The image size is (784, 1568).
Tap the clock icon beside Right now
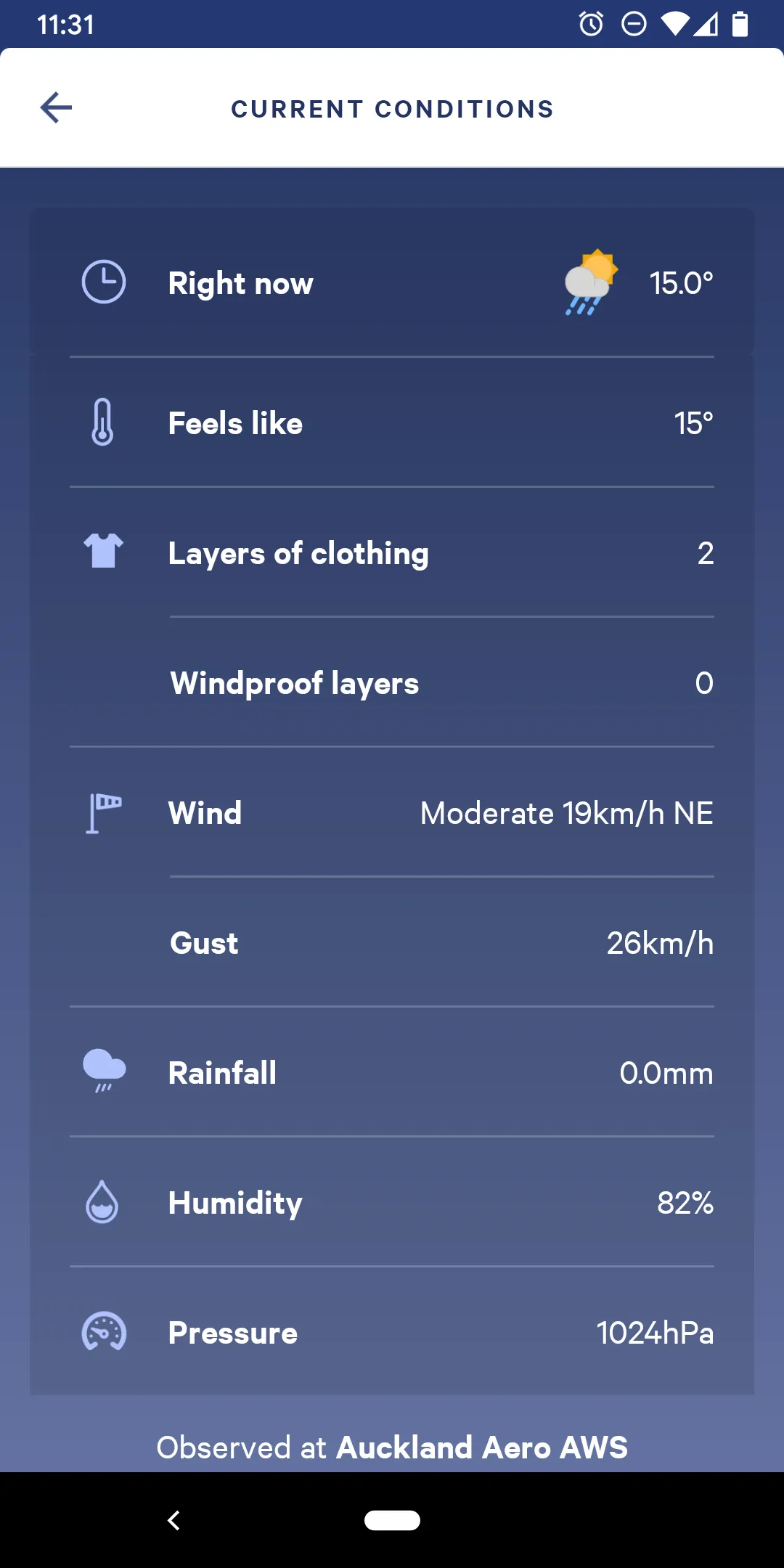[104, 282]
